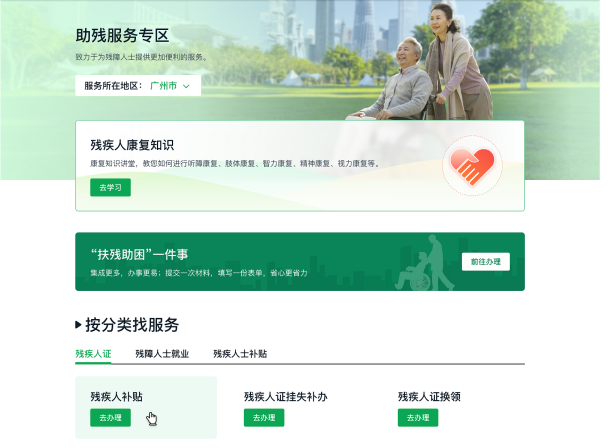This screenshot has width=611, height=448.
Task: Tap 去办理 under 残疾人证换领
Action: (418, 418)
